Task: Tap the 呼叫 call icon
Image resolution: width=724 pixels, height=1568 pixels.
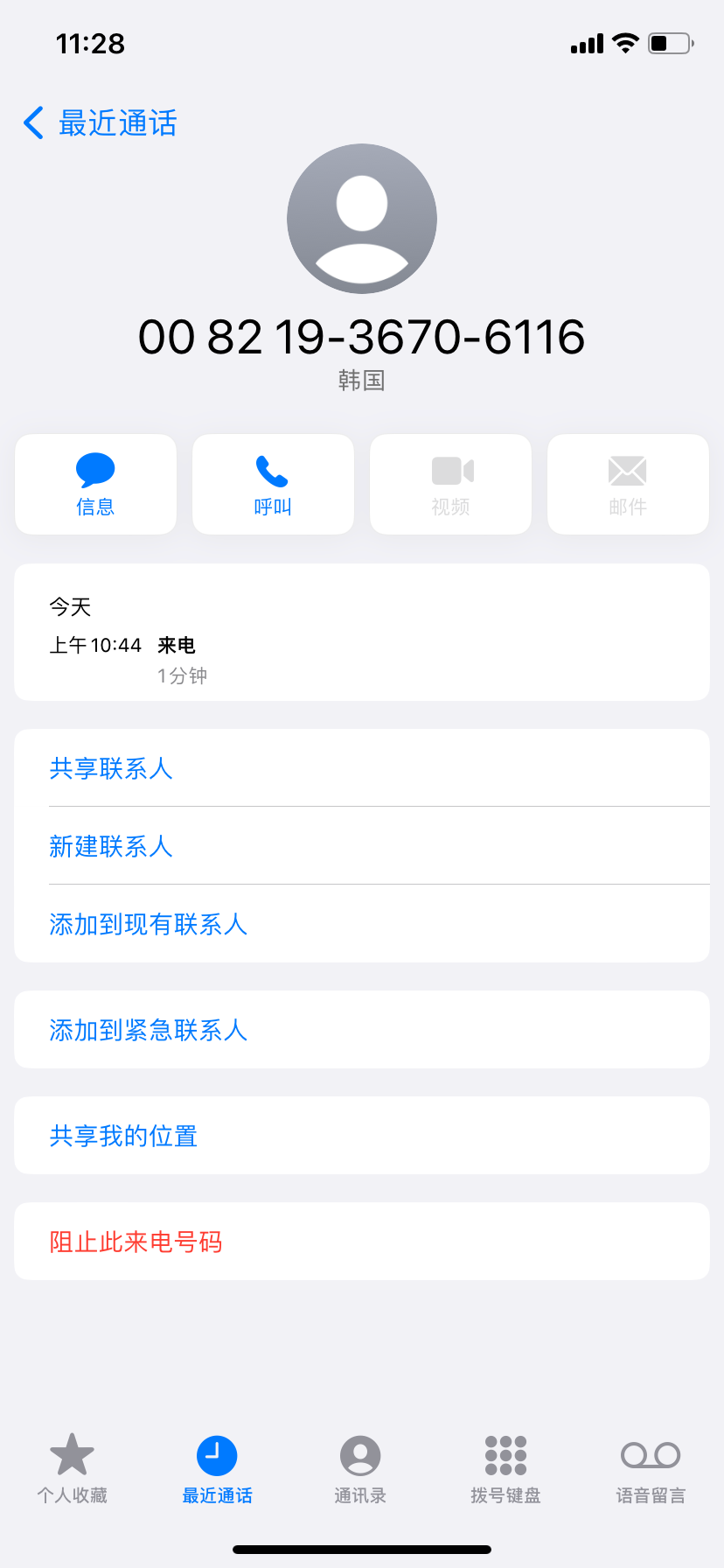Action: (x=273, y=472)
